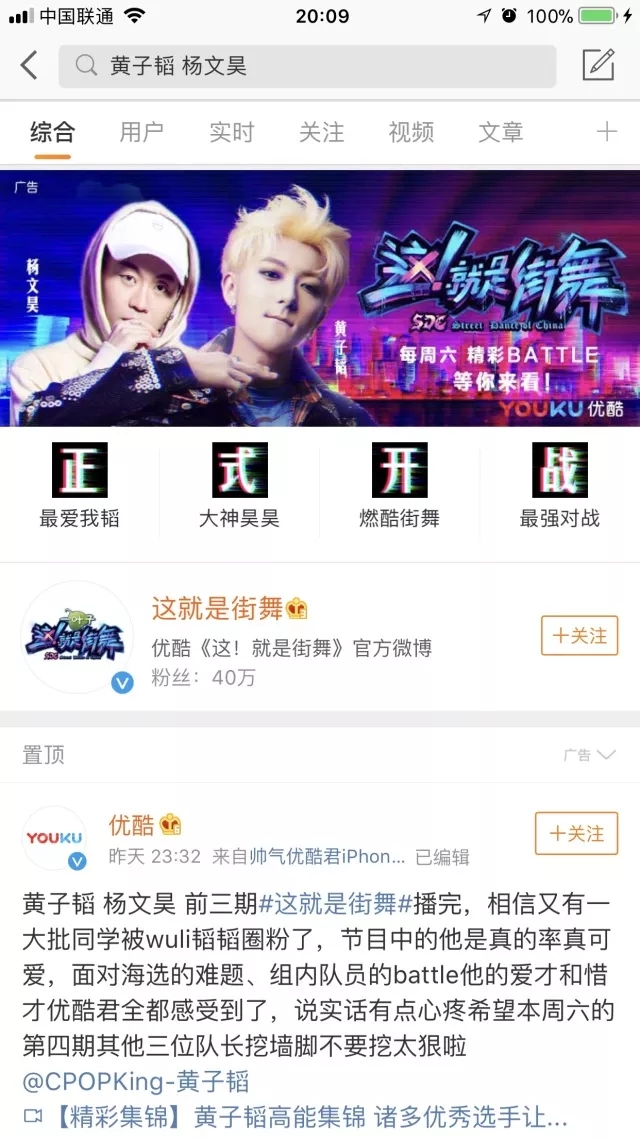The height and width of the screenshot is (1138, 640).
Task: Open the 这！就是街舞 ad banner
Action: pyautogui.click(x=320, y=298)
